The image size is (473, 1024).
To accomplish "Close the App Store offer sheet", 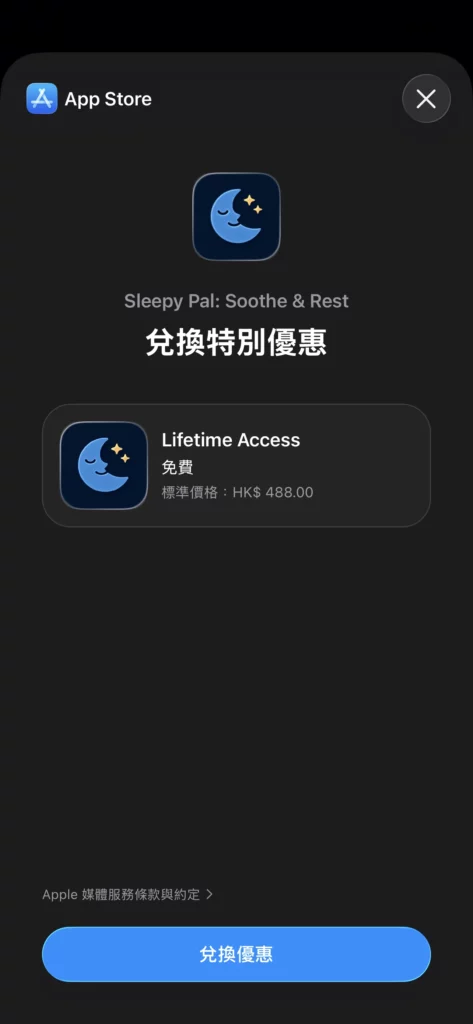I will (x=426, y=99).
